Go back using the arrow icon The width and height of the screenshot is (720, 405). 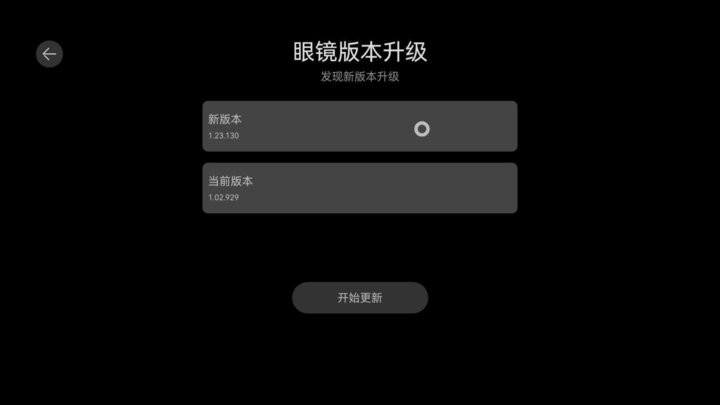point(49,54)
